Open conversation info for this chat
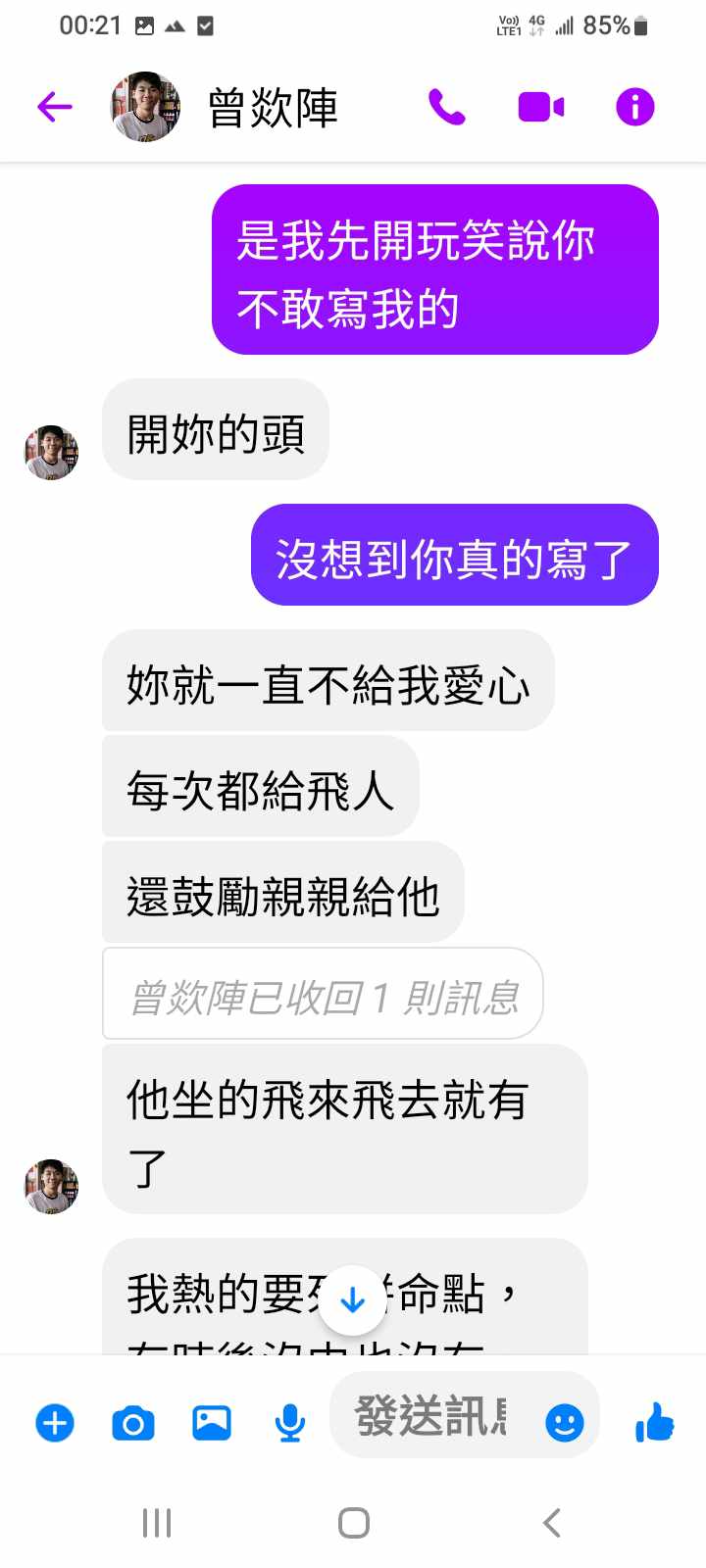The image size is (706, 1568). (634, 107)
